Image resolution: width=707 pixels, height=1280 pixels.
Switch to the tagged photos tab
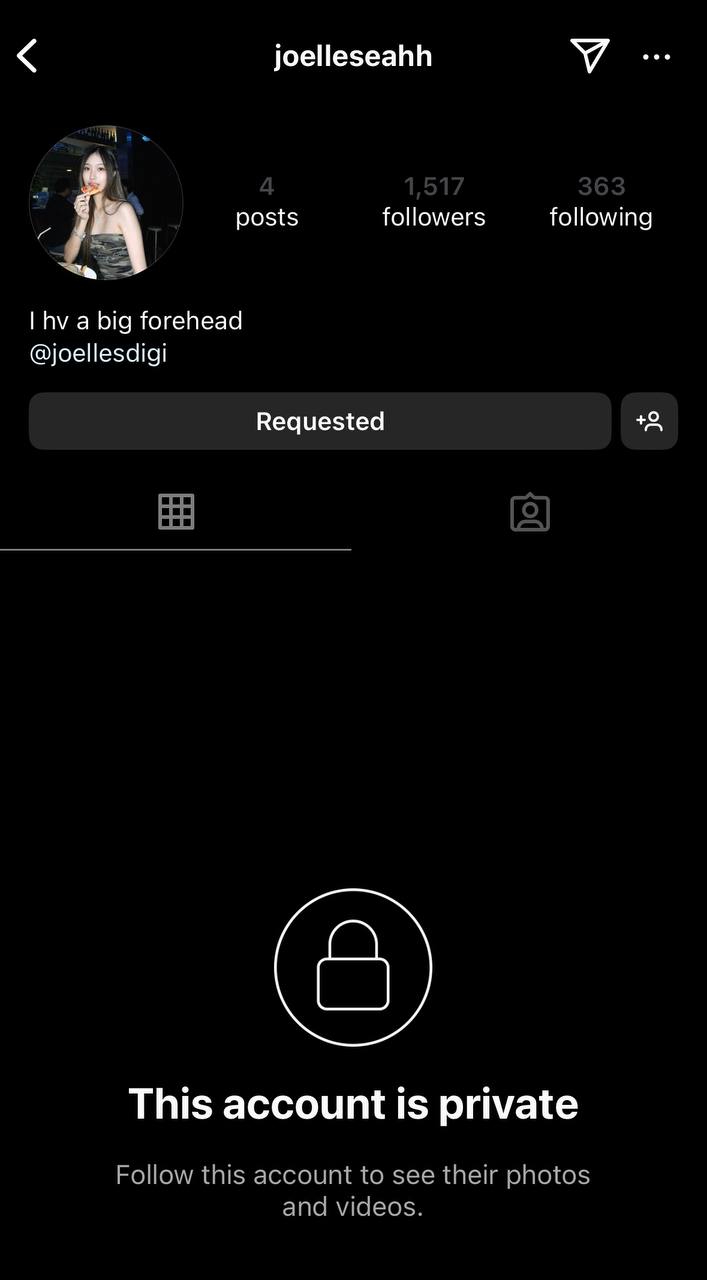pyautogui.click(x=530, y=512)
